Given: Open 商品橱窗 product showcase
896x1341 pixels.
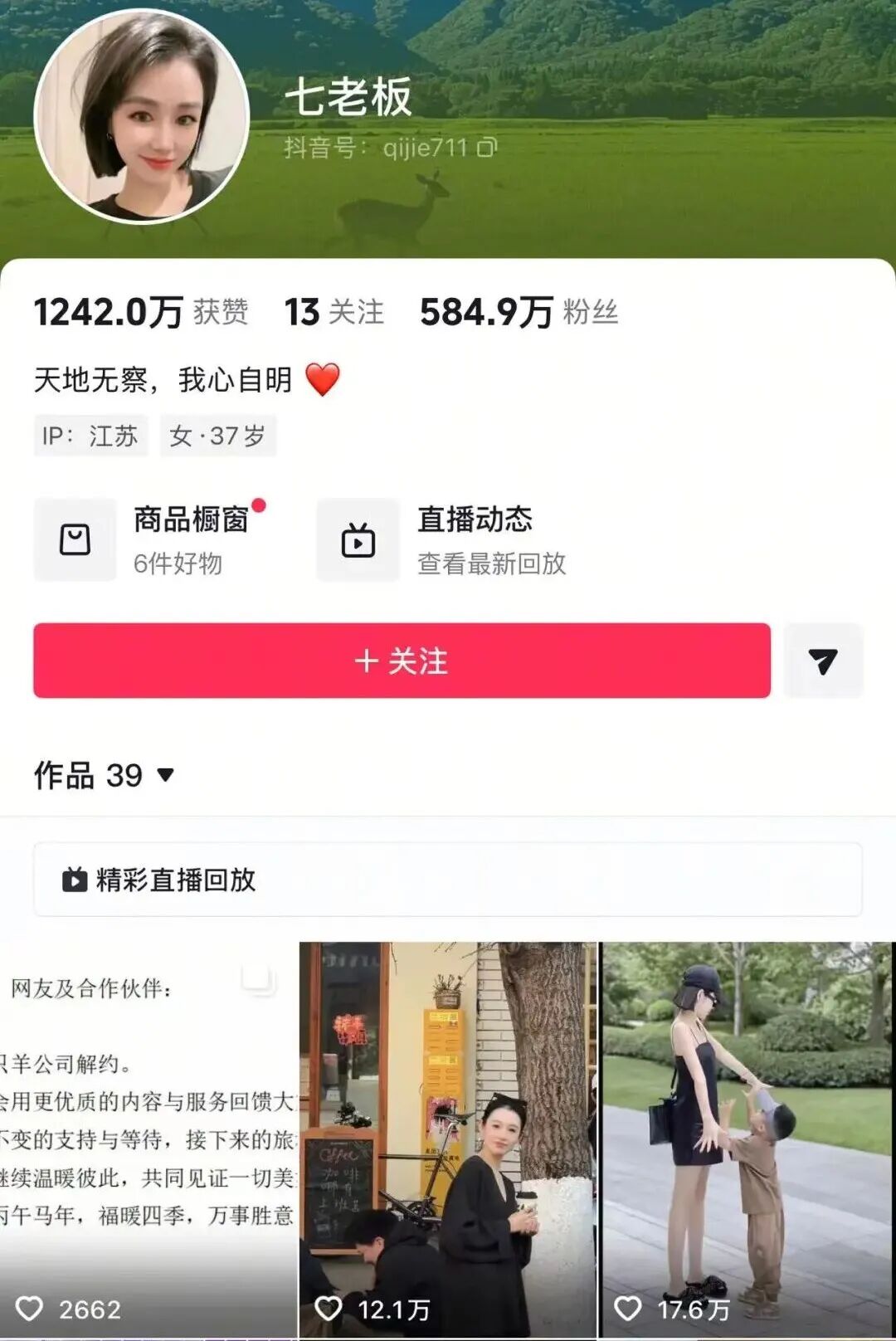Looking at the screenshot, I should 158,539.
